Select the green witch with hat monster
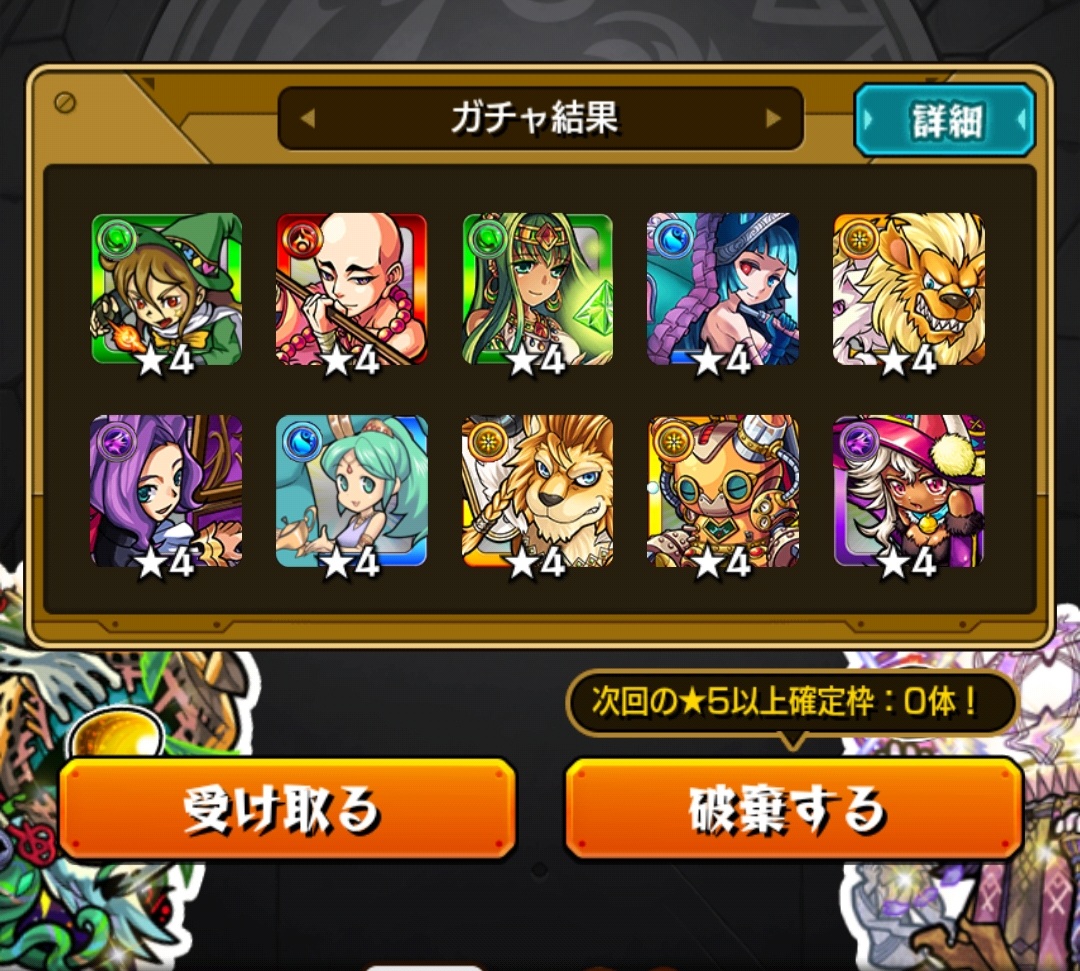Screen dimensions: 1080x971 167,288
